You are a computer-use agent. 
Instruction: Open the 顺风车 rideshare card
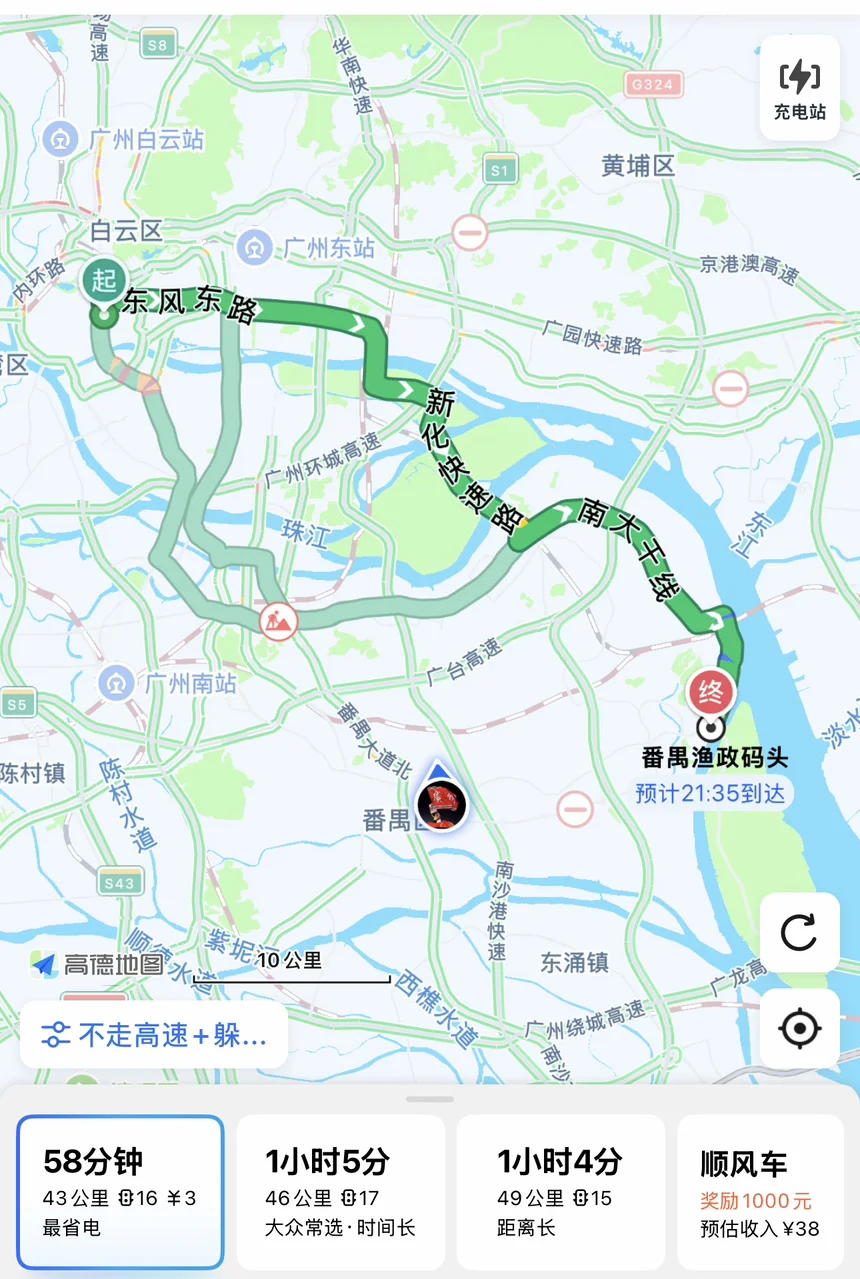point(761,1192)
